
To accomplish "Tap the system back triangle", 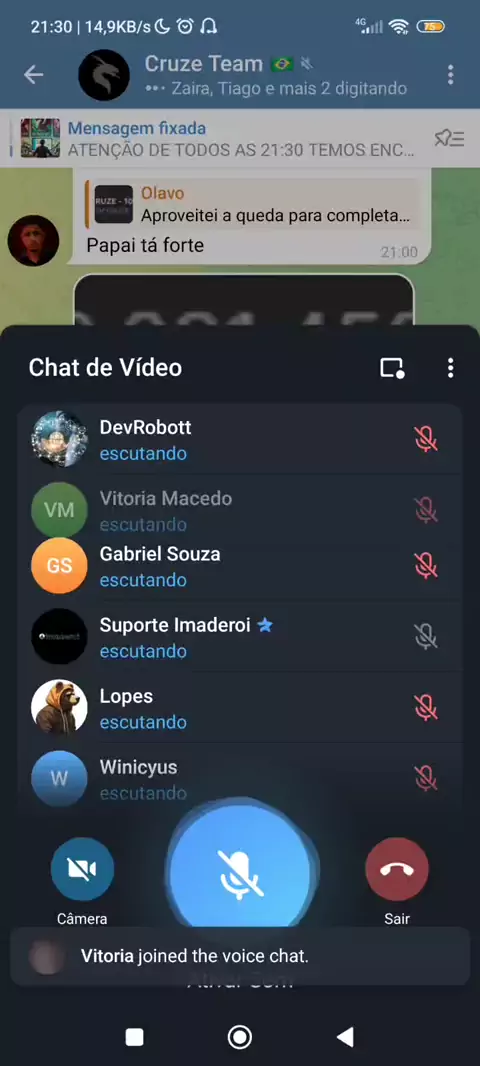I will click(x=345, y=1037).
